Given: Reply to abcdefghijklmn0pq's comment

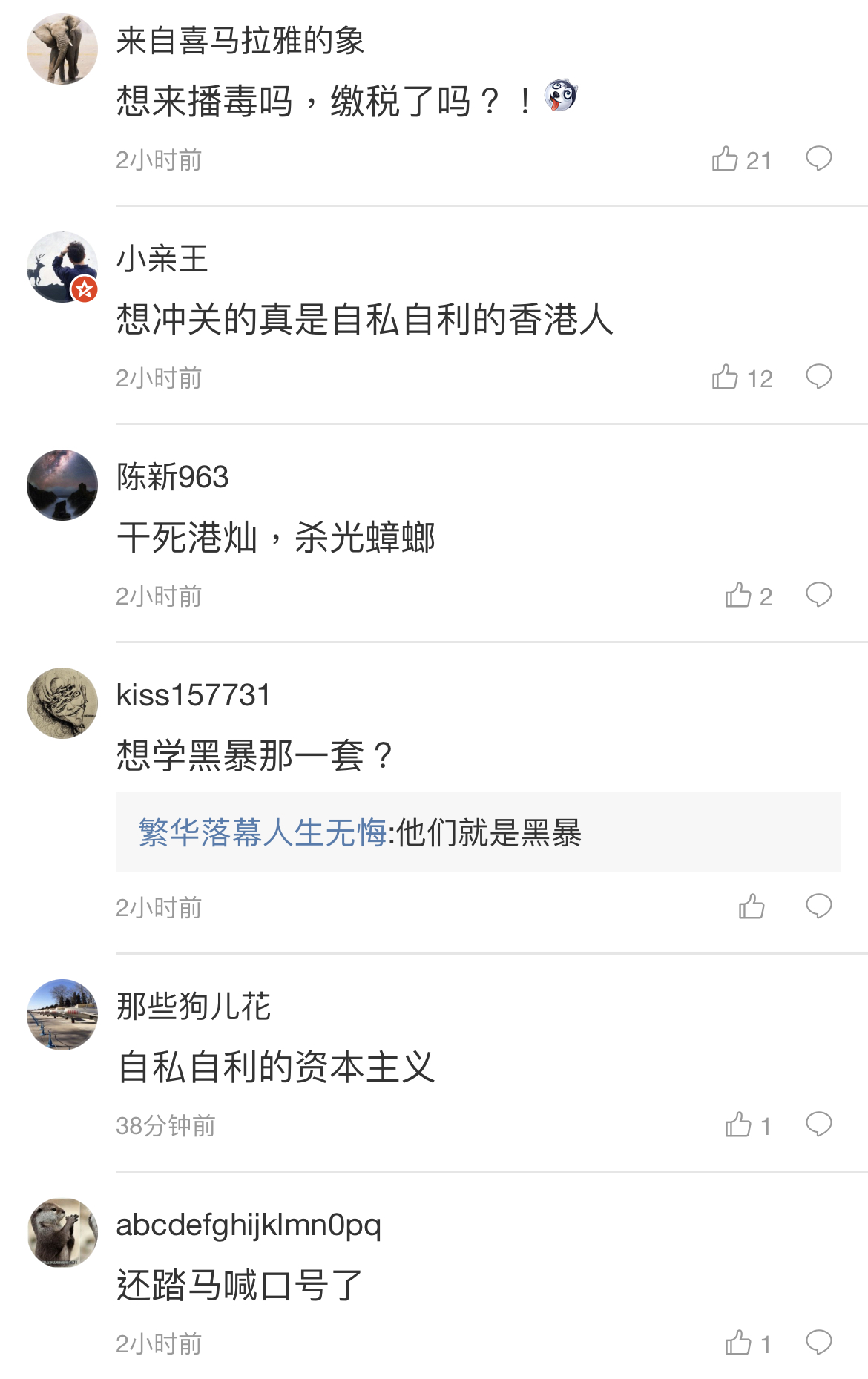Looking at the screenshot, I should coord(818,1343).
